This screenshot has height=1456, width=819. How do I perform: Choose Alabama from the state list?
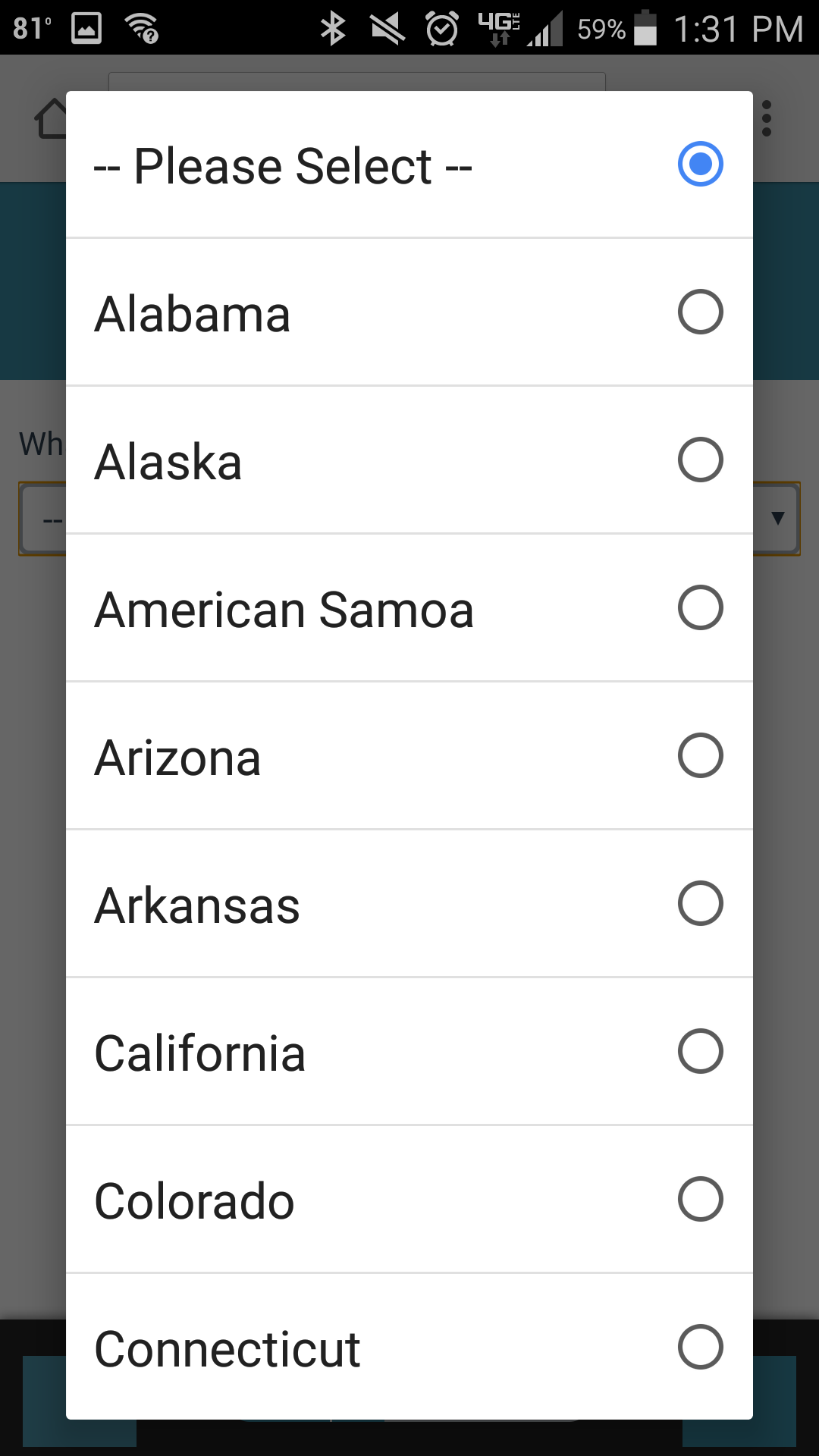[x=409, y=312]
